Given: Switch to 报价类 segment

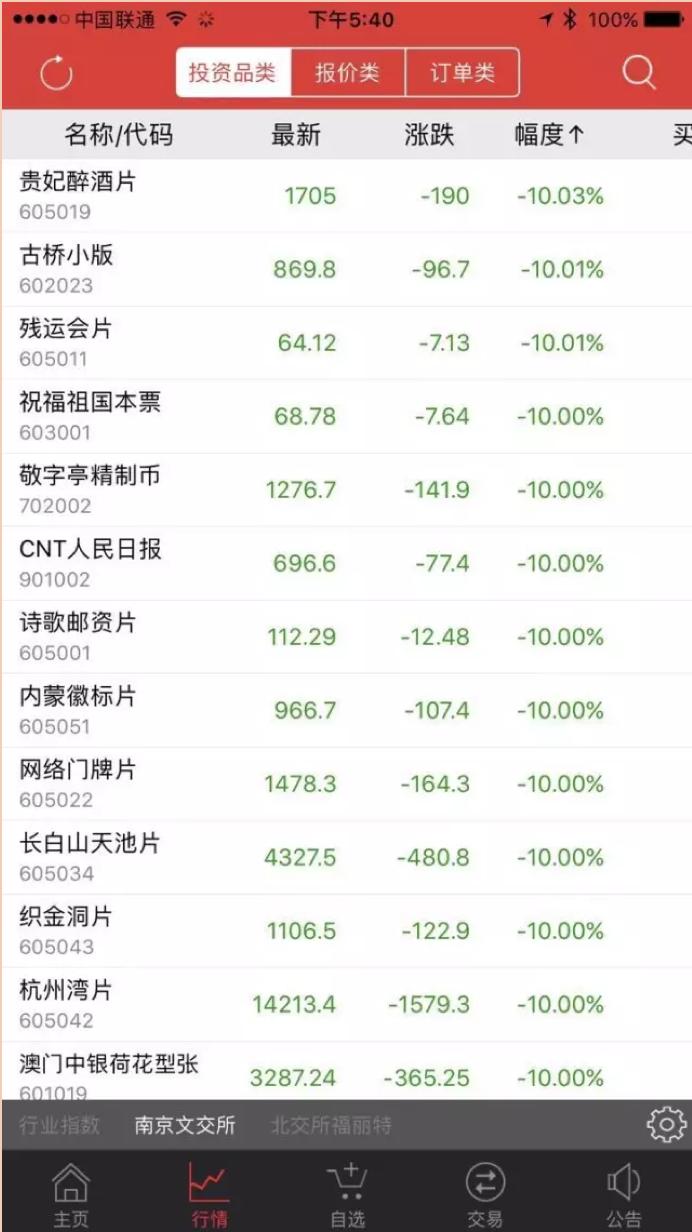Looking at the screenshot, I should tap(347, 73).
